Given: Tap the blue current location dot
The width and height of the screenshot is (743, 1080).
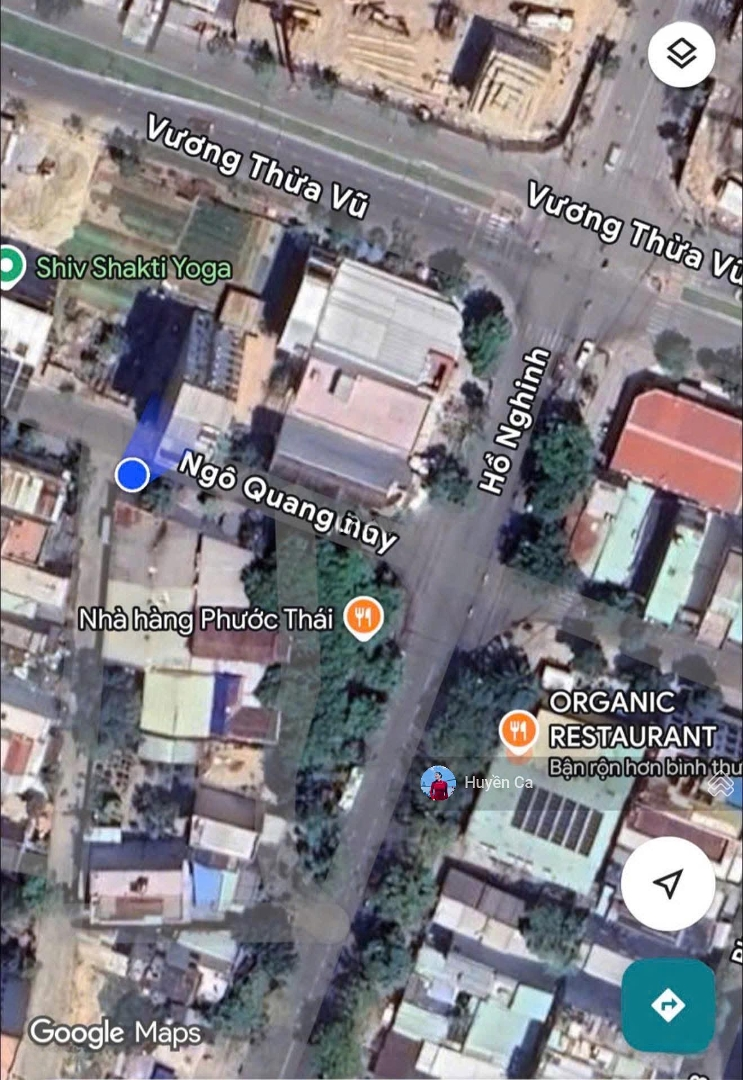Looking at the screenshot, I should (132, 475).
